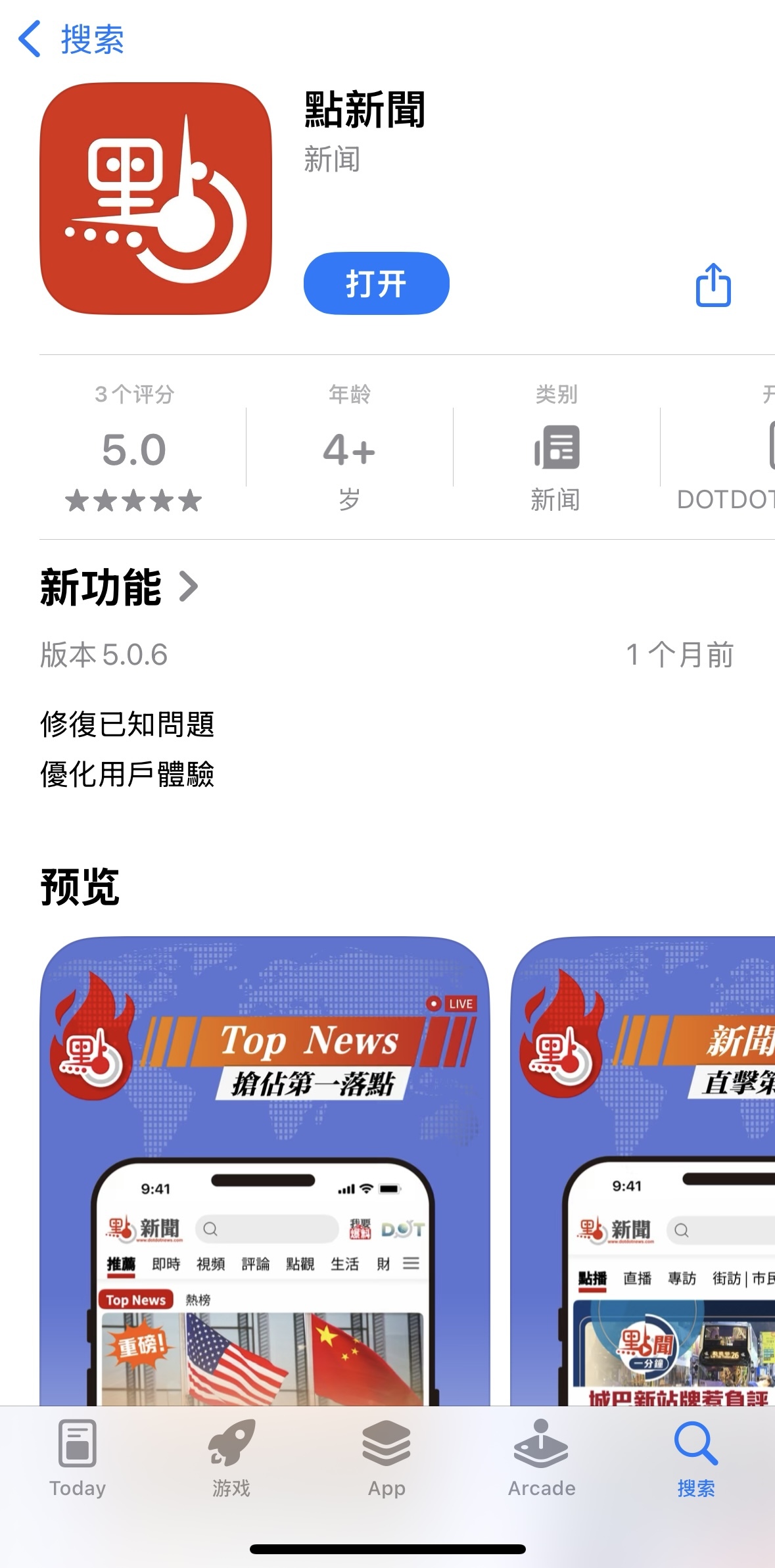
Task: Go back to 搜索 results
Action: coord(71,39)
